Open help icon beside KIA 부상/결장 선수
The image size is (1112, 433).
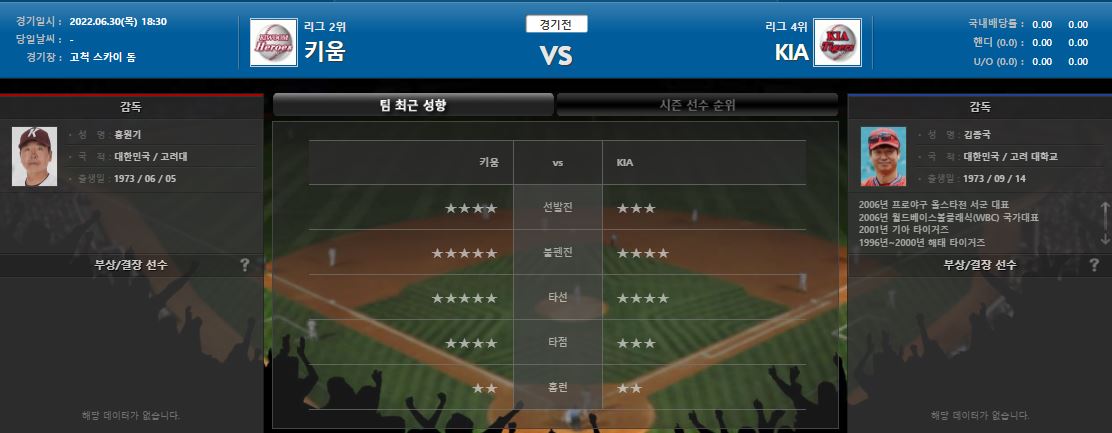coord(1093,265)
